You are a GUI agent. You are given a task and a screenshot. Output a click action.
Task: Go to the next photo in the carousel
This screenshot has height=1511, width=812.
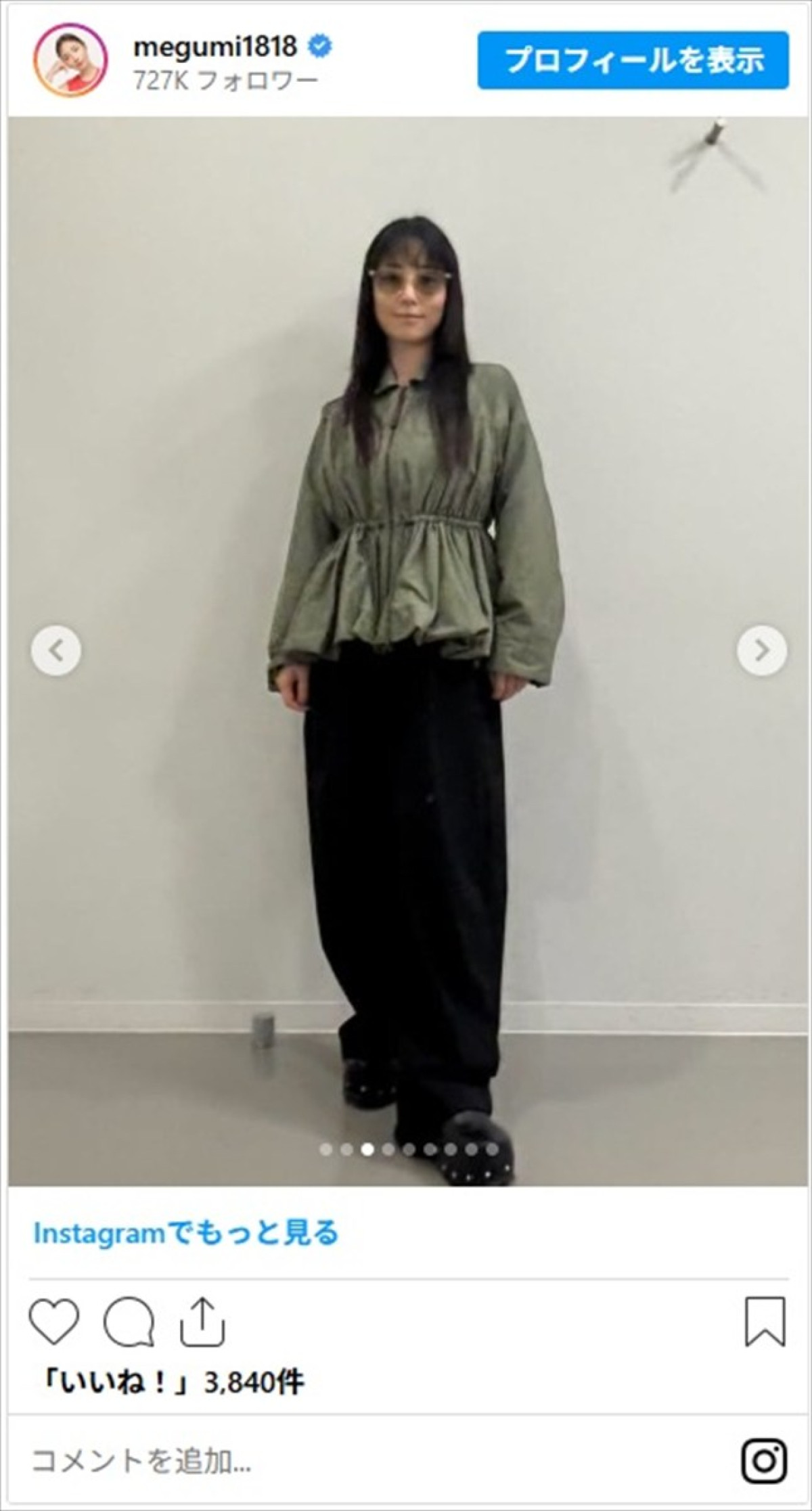coord(761,651)
